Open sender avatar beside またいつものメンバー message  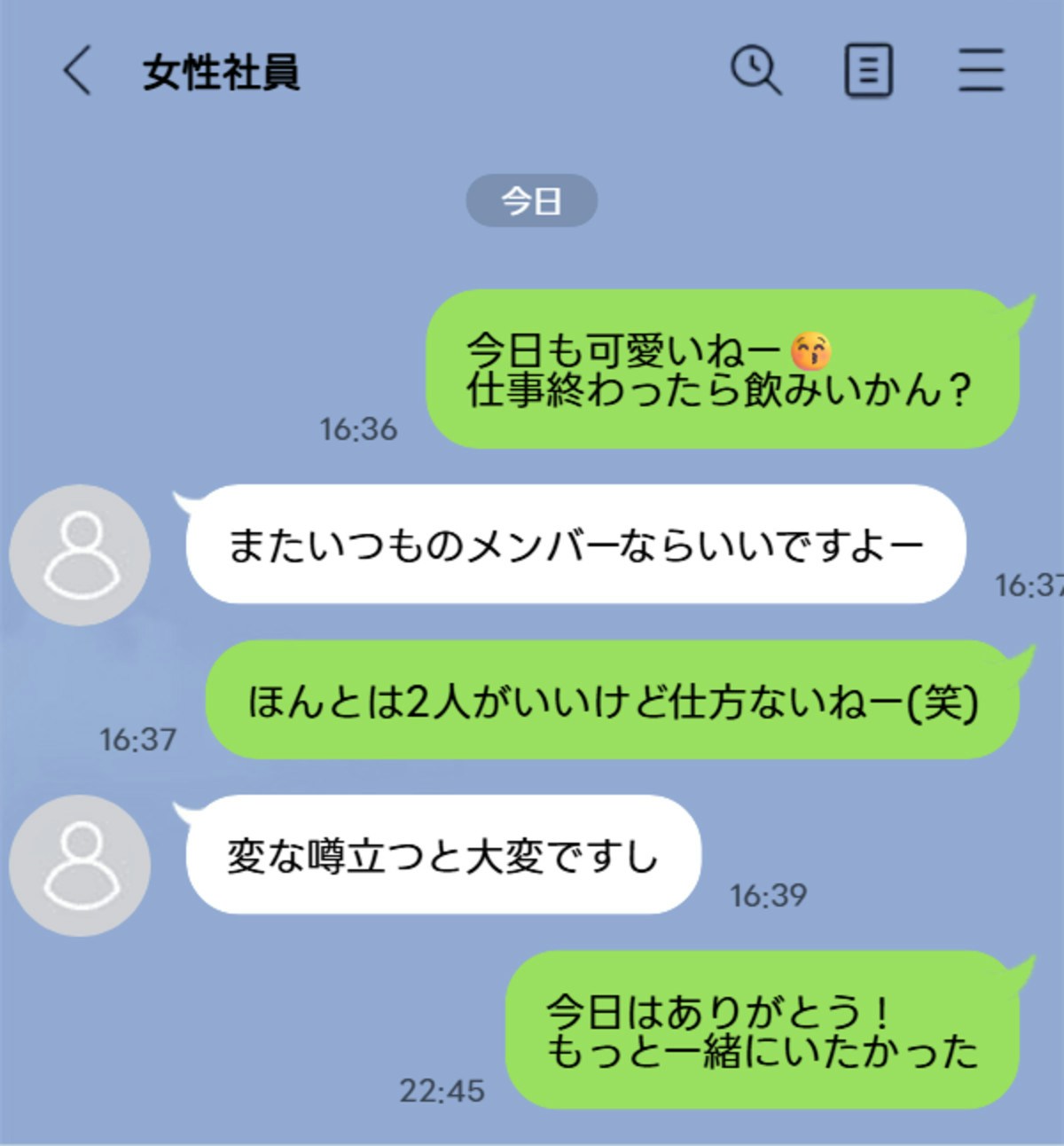pos(80,555)
